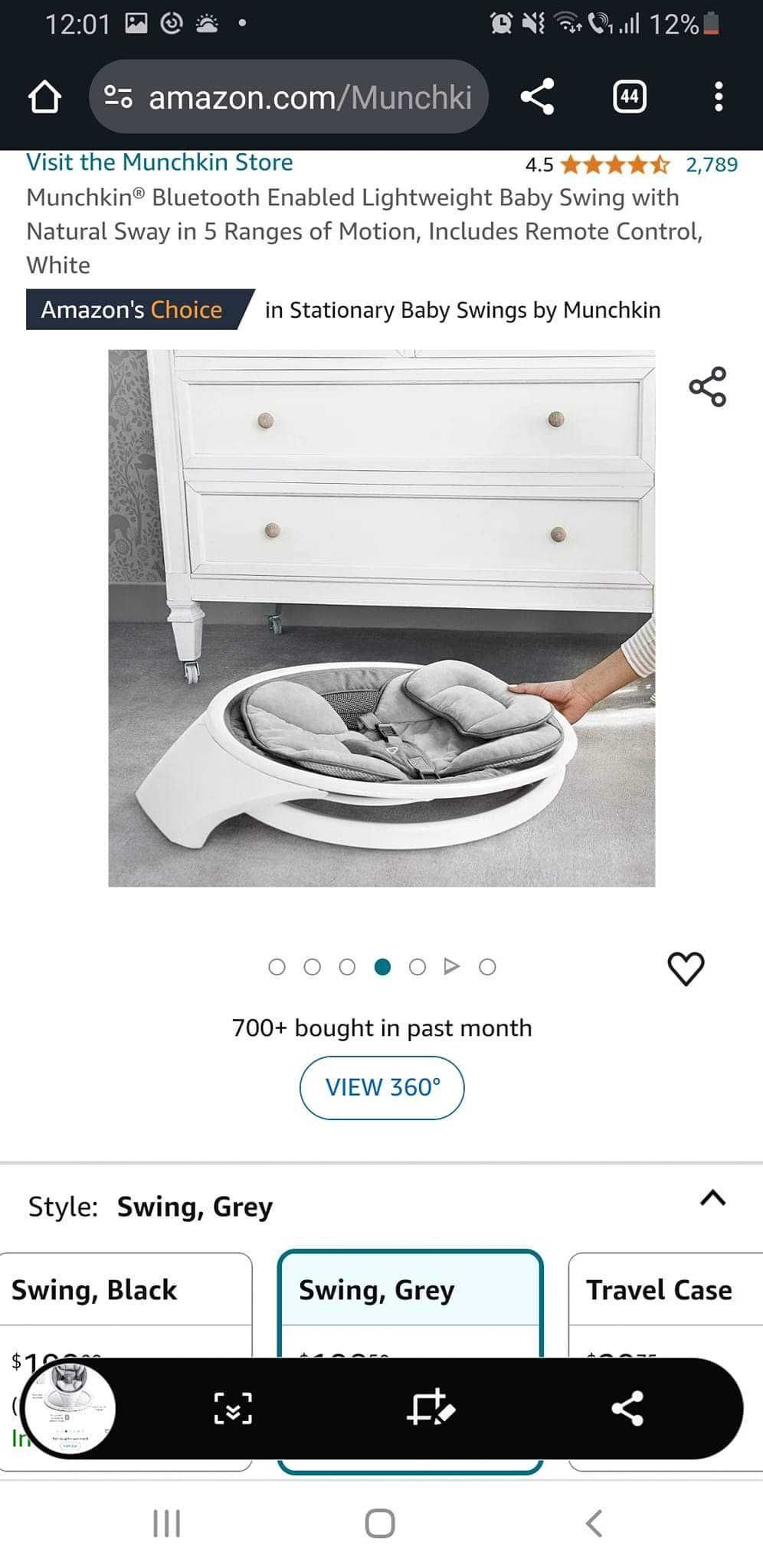Crop and edit the screenshot
763x1568 pixels.
coord(431,1409)
